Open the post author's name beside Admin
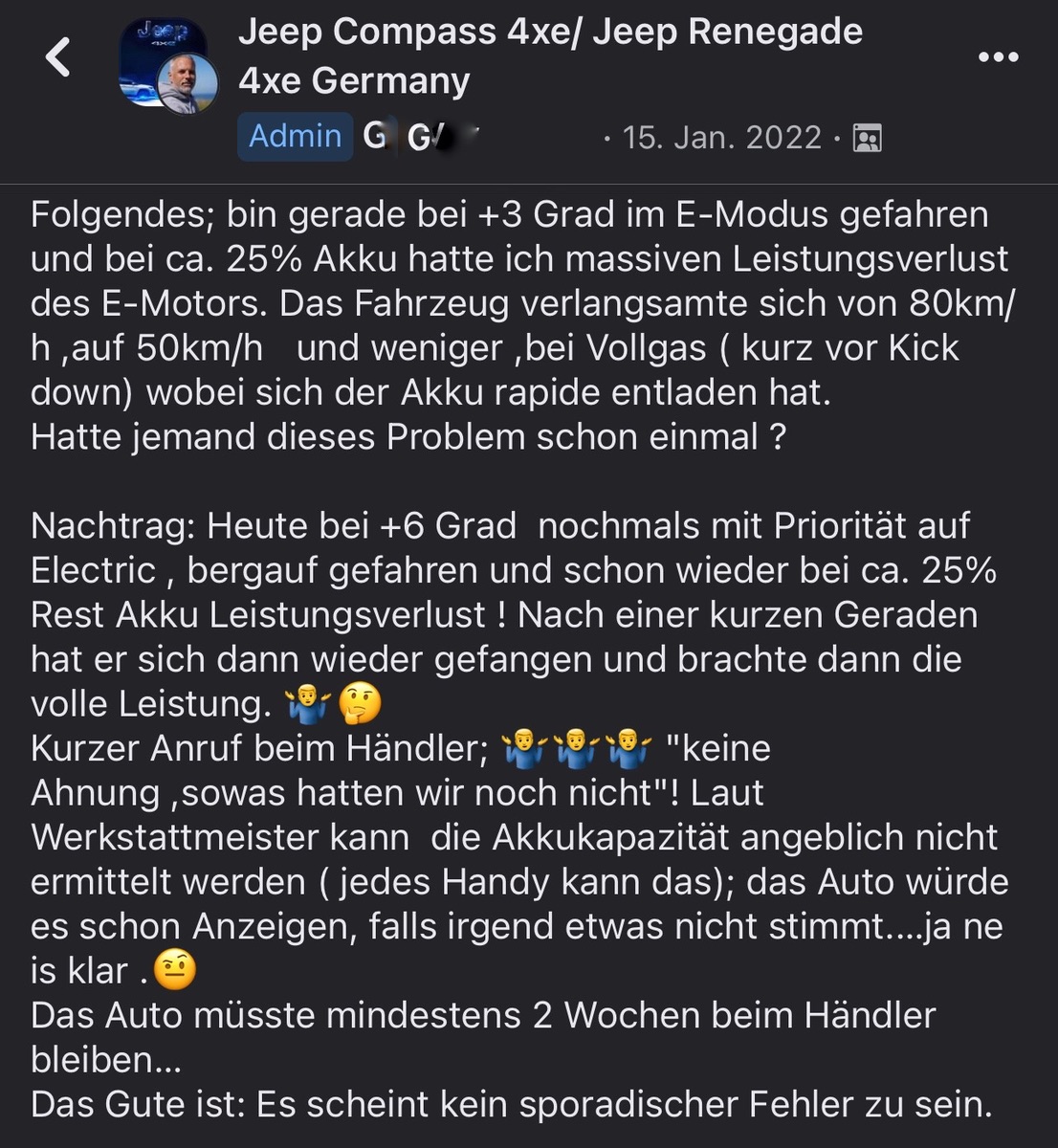Image resolution: width=1058 pixels, height=1148 pixels. coord(420,138)
